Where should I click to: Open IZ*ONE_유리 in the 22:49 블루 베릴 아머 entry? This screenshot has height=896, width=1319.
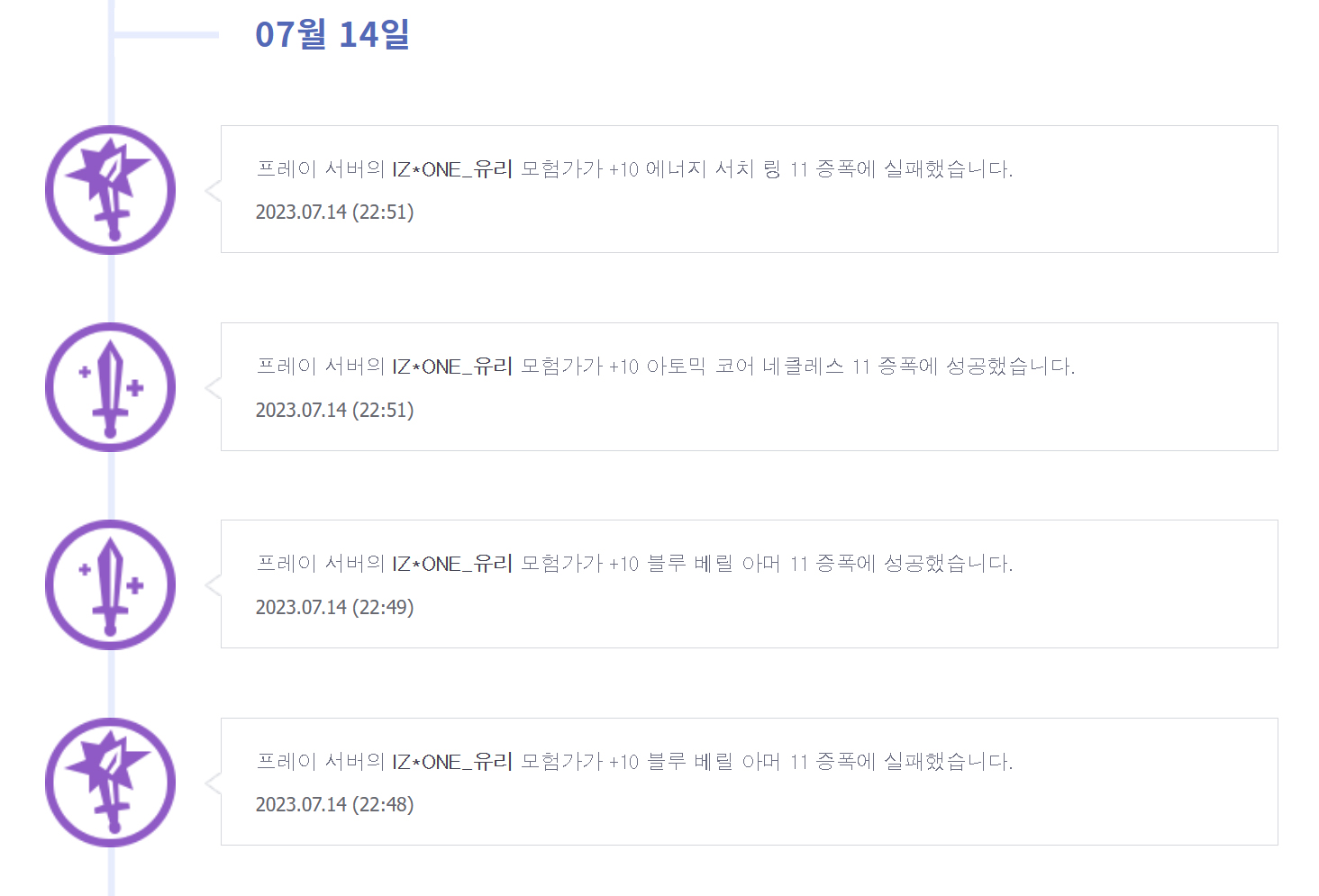pyautogui.click(x=451, y=564)
